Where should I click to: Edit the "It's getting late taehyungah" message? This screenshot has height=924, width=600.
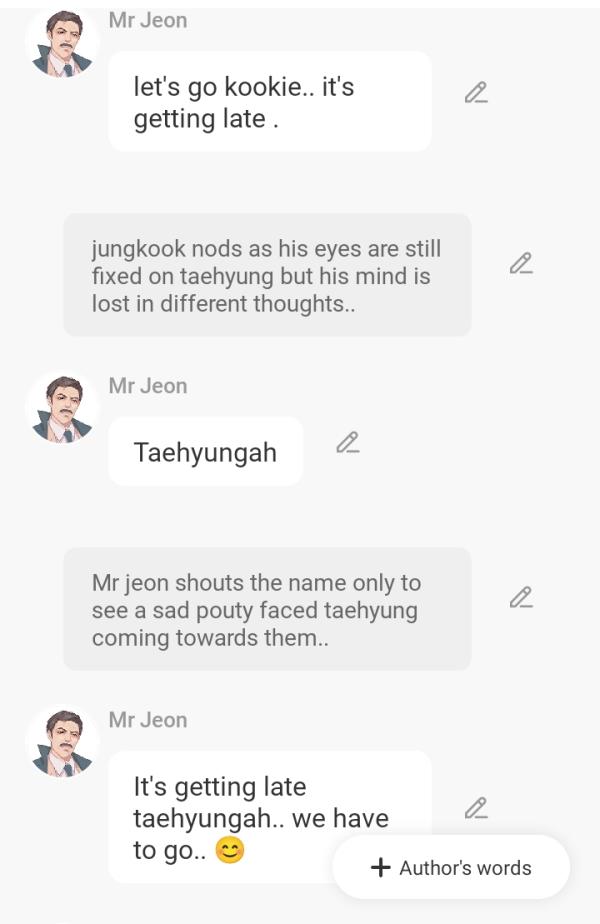[476, 808]
